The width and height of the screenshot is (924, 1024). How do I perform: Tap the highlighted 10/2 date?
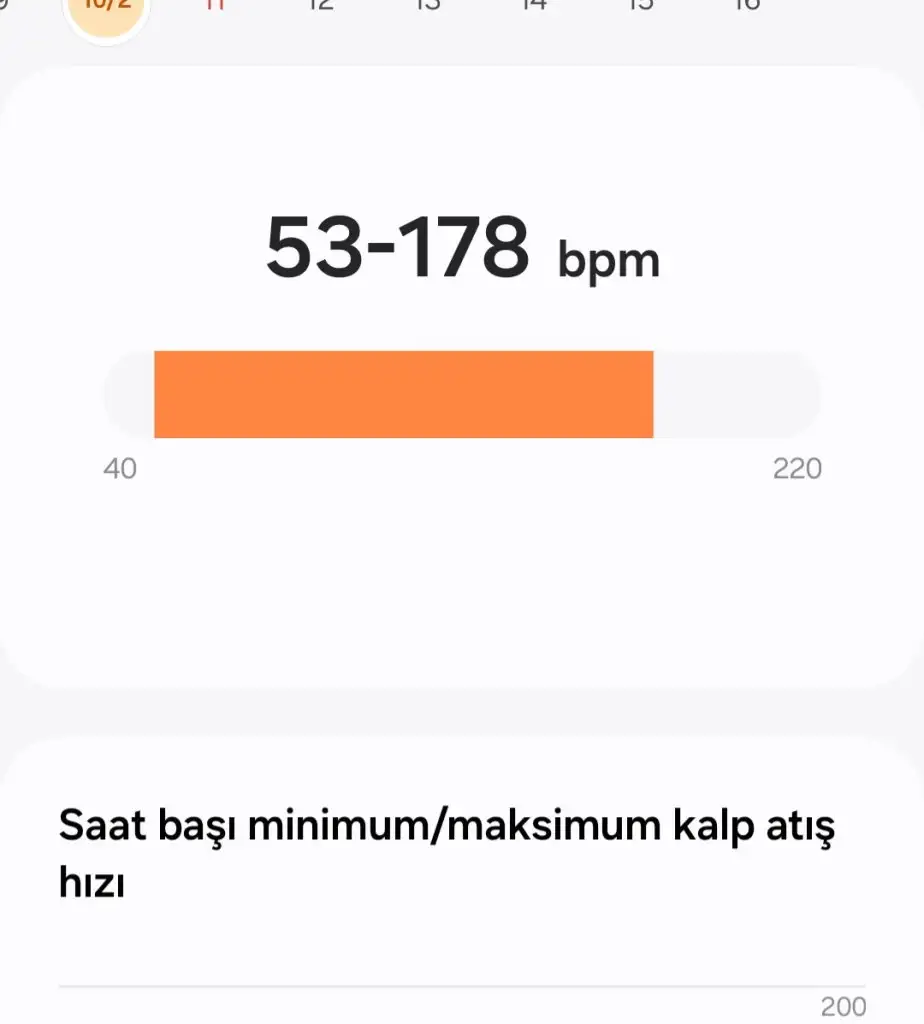pyautogui.click(x=106, y=10)
